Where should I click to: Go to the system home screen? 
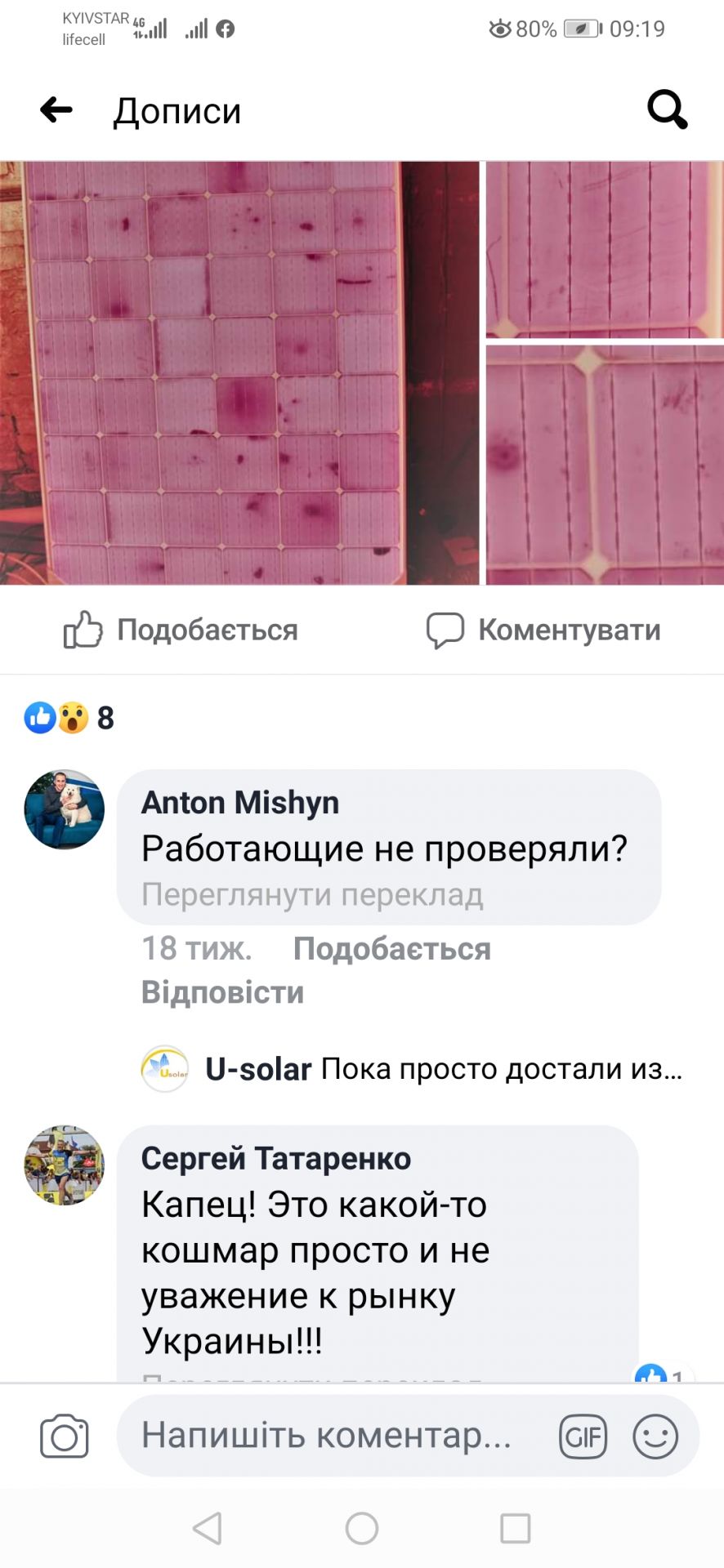tap(362, 1528)
